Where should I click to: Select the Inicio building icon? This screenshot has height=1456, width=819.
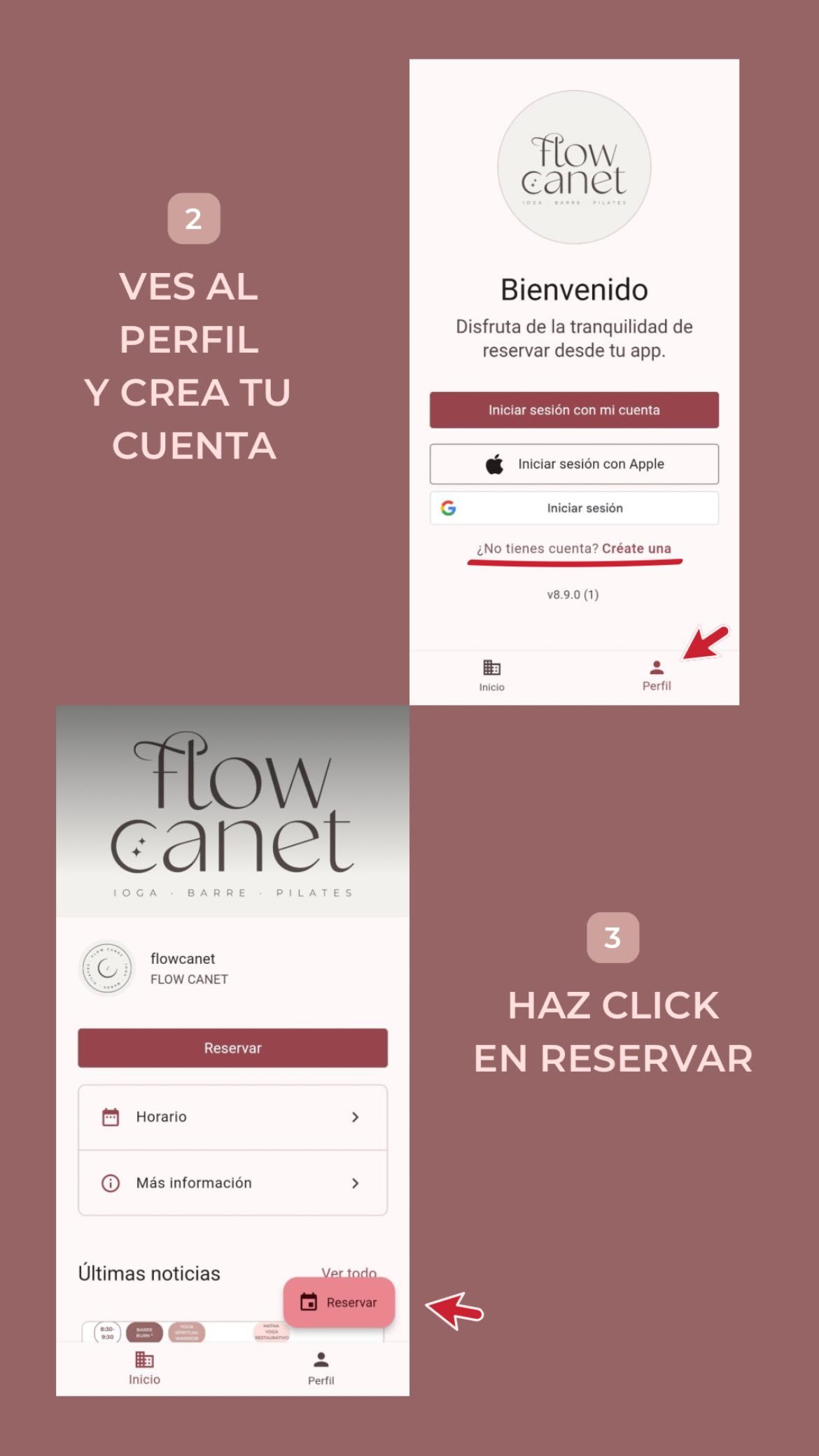click(492, 666)
